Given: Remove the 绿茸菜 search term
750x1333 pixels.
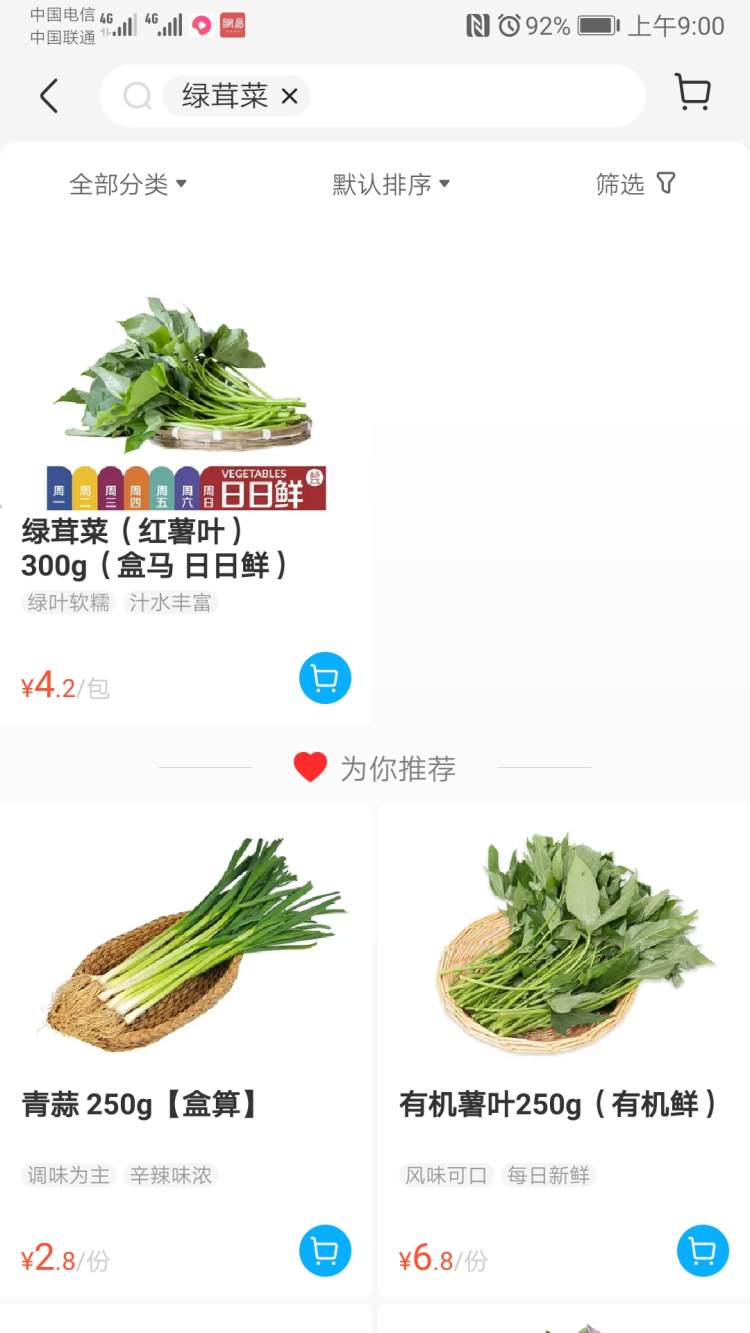Looking at the screenshot, I should pos(290,96).
